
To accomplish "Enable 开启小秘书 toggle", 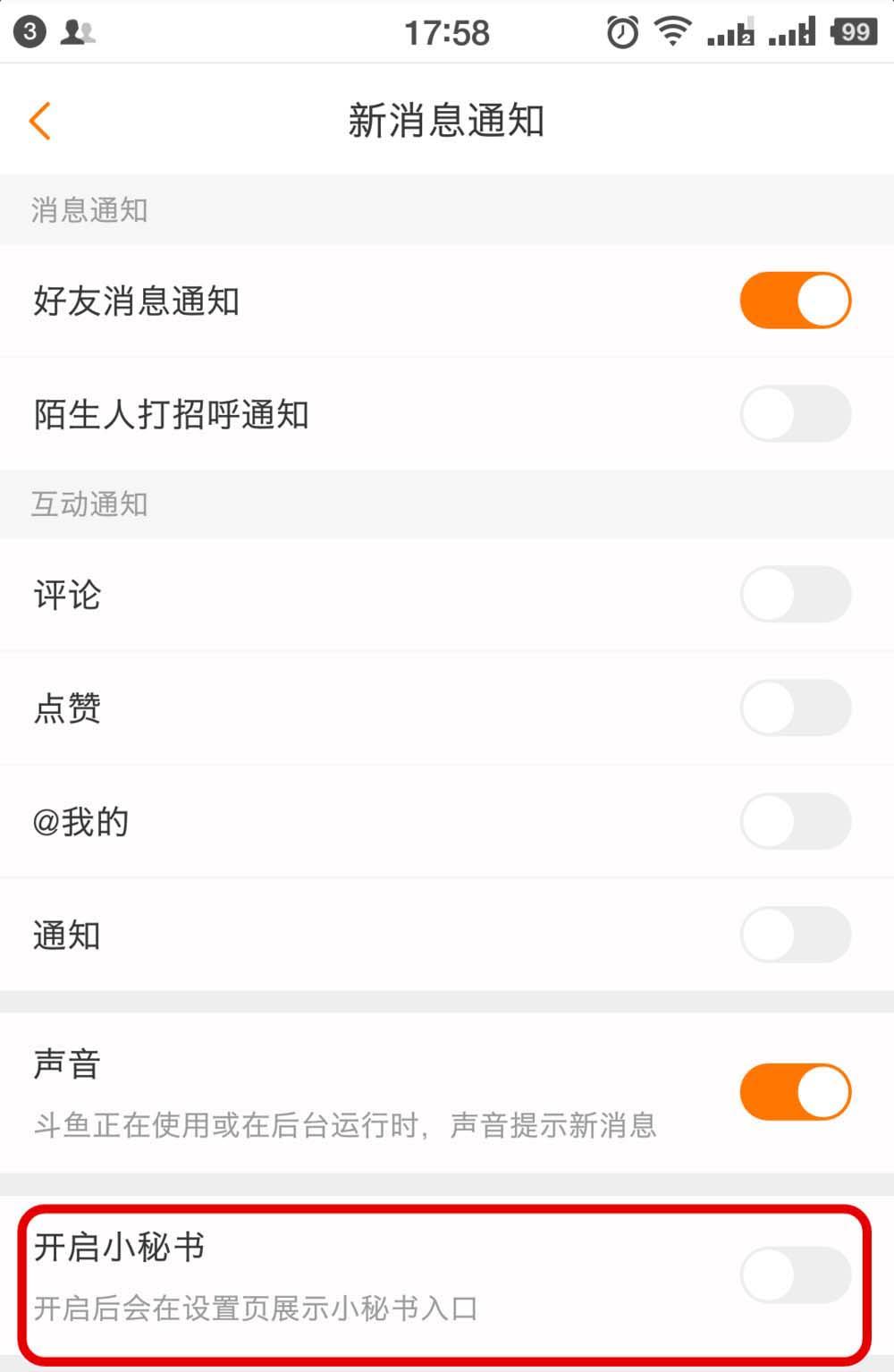I will pos(795,1275).
